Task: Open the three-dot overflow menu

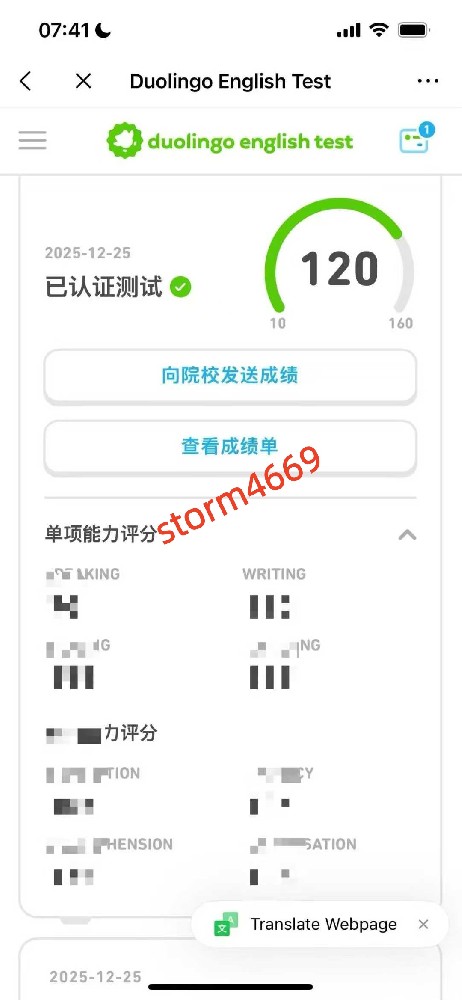Action: 428,81
